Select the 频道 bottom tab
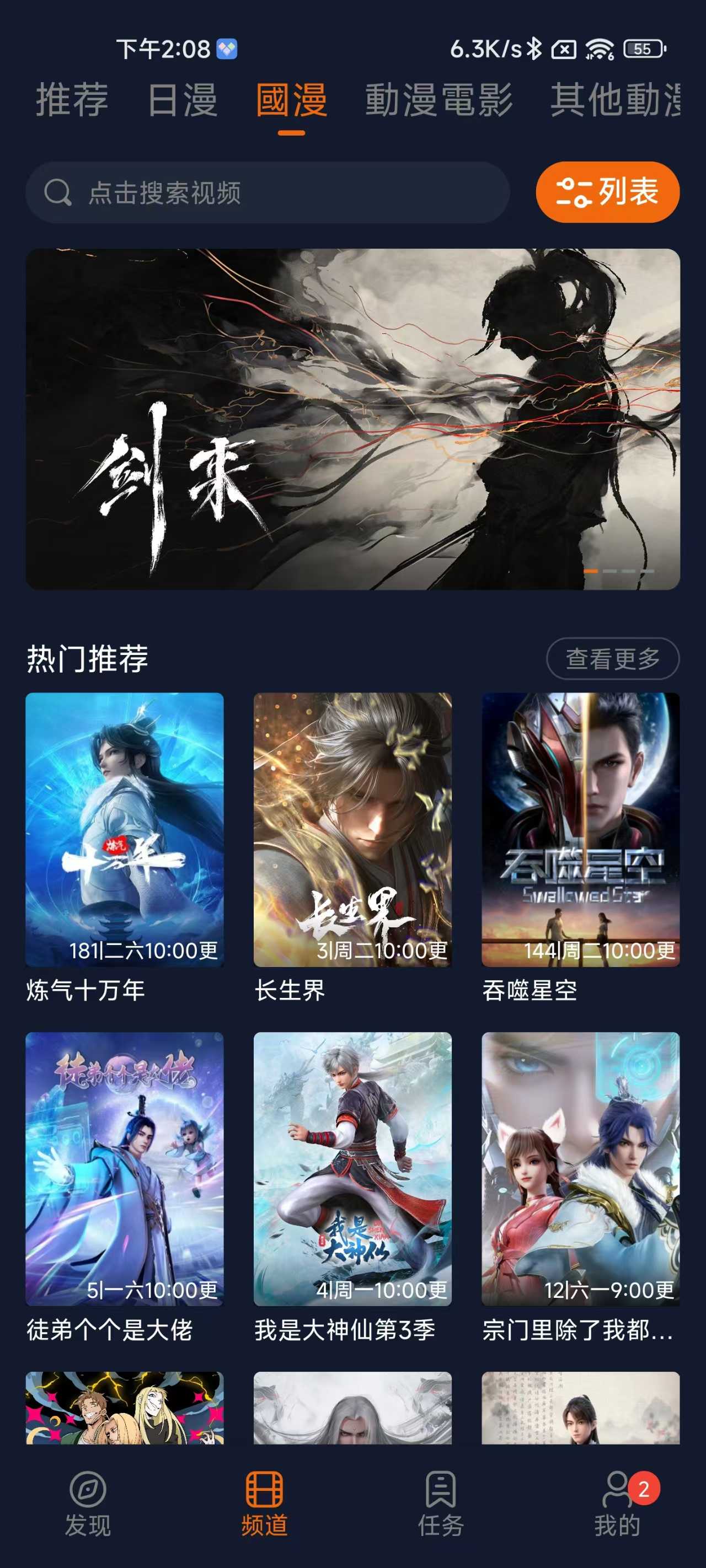This screenshot has width=706, height=1568. click(x=264, y=1502)
